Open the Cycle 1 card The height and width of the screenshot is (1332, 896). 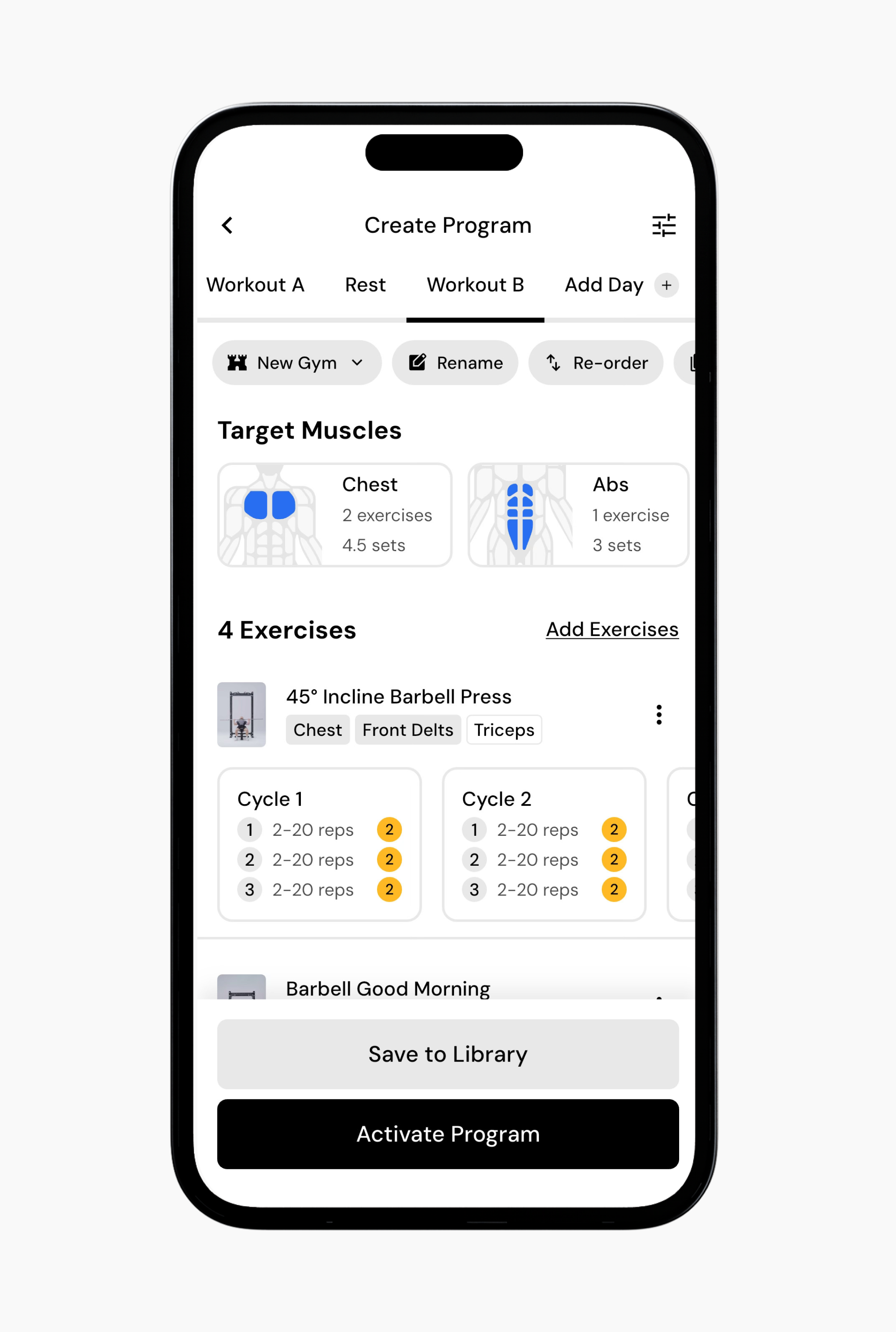click(x=319, y=844)
